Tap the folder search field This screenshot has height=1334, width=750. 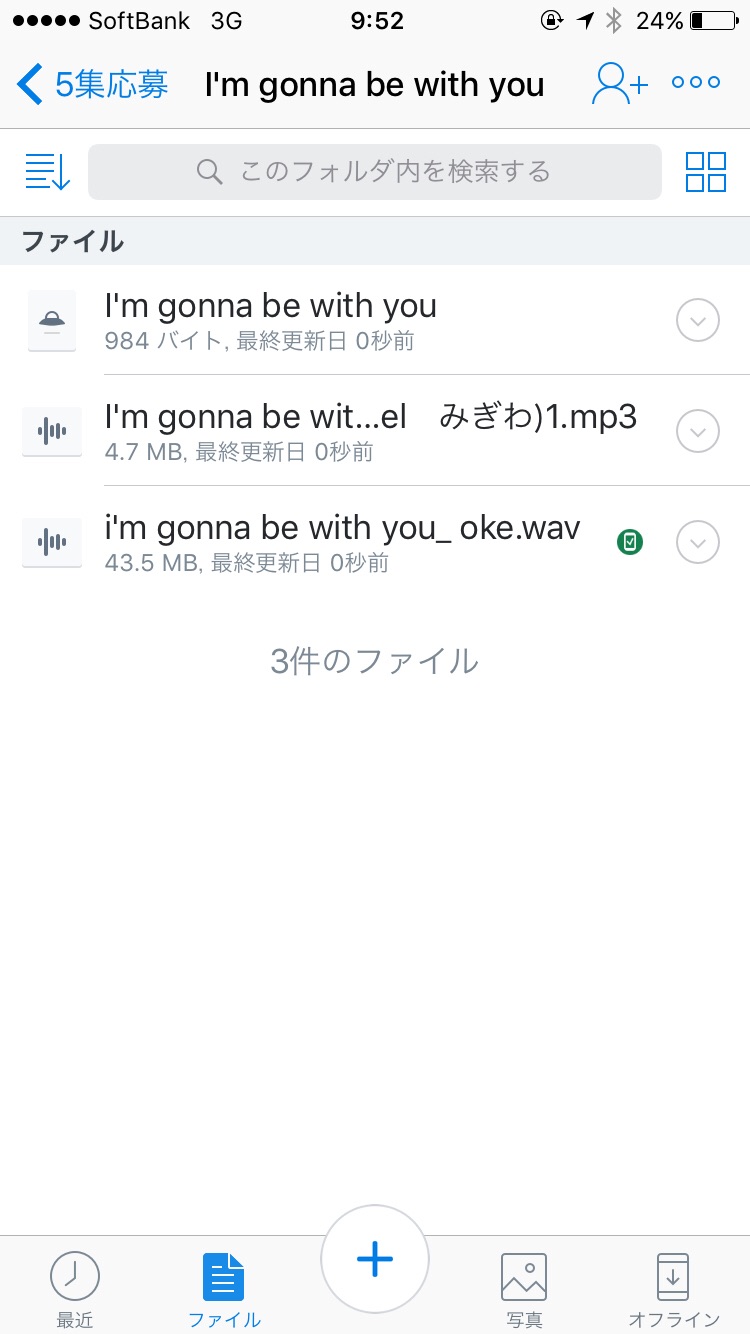point(375,172)
